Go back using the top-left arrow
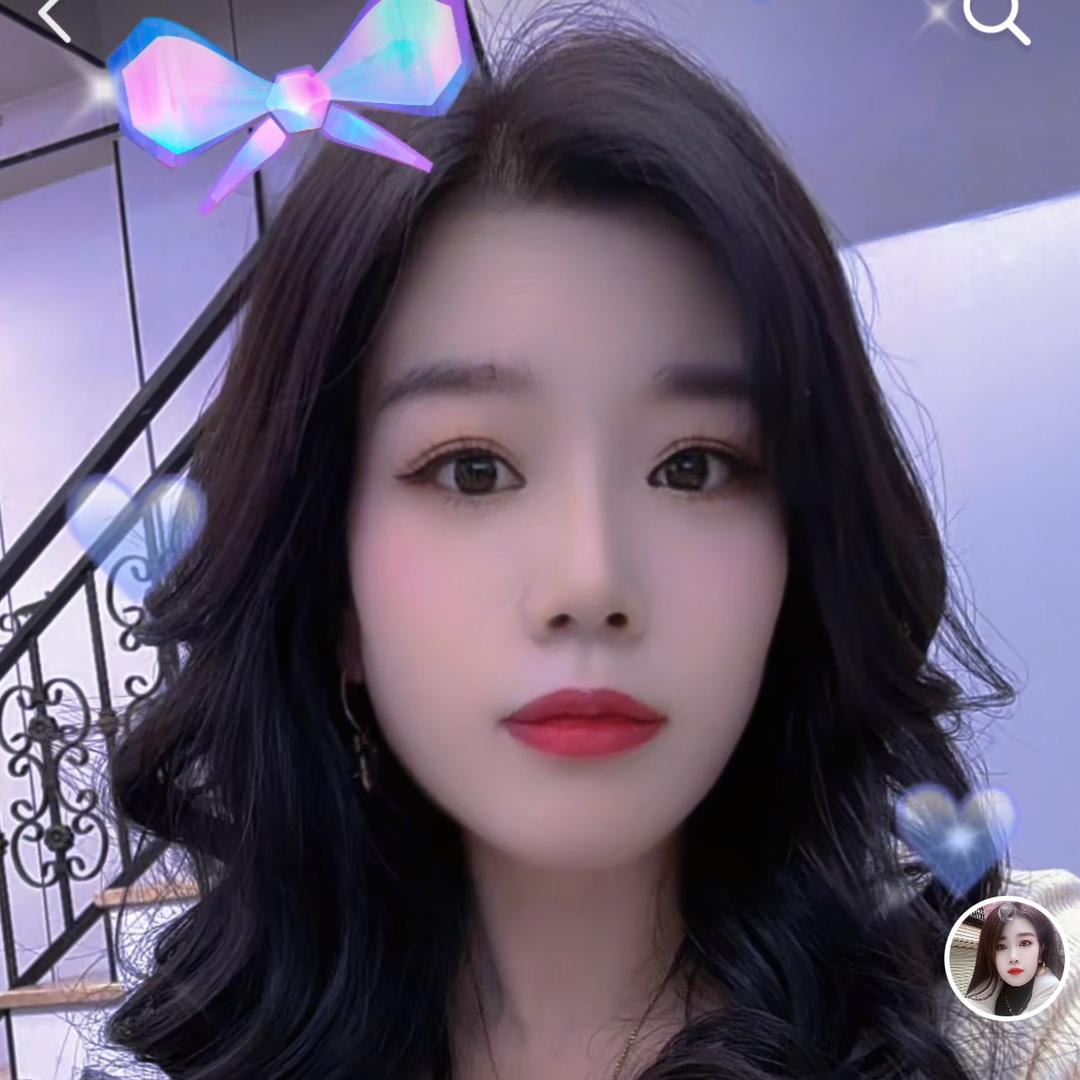The height and width of the screenshot is (1080, 1080). 53,18
